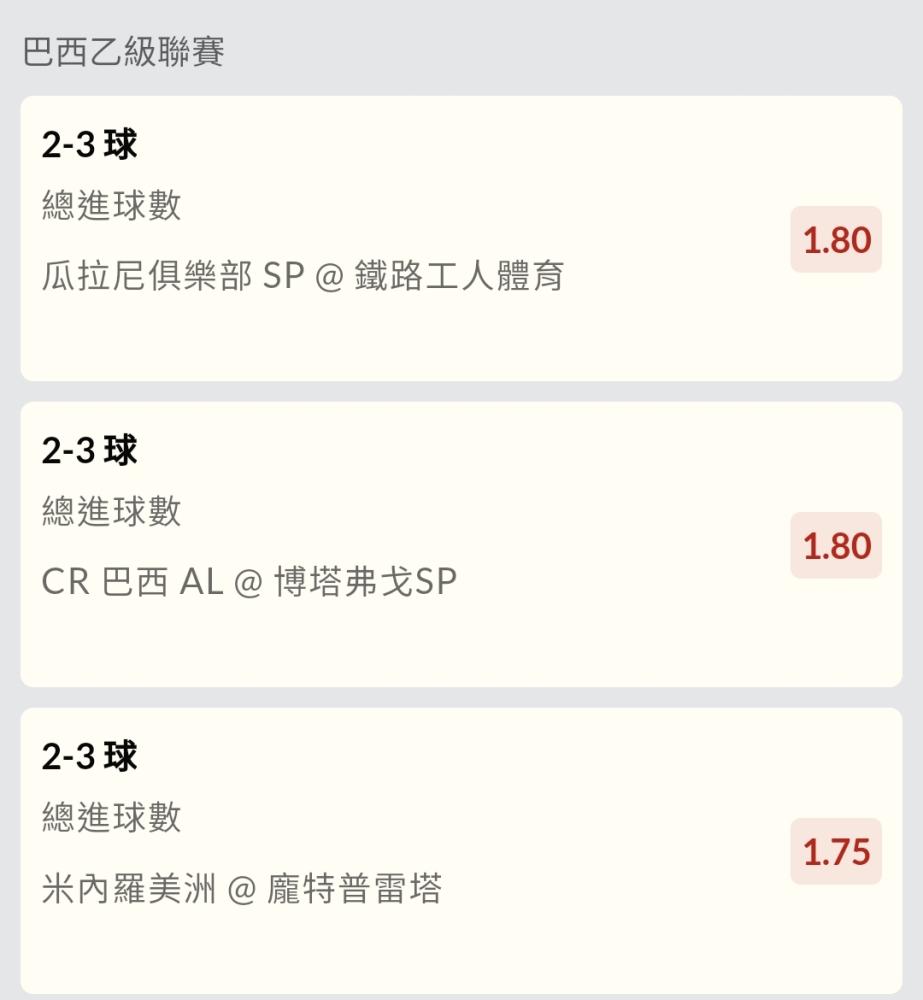Image resolution: width=923 pixels, height=1000 pixels.
Task: Select 1.80 odds for CR 巴西 AL match
Action: click(x=836, y=546)
